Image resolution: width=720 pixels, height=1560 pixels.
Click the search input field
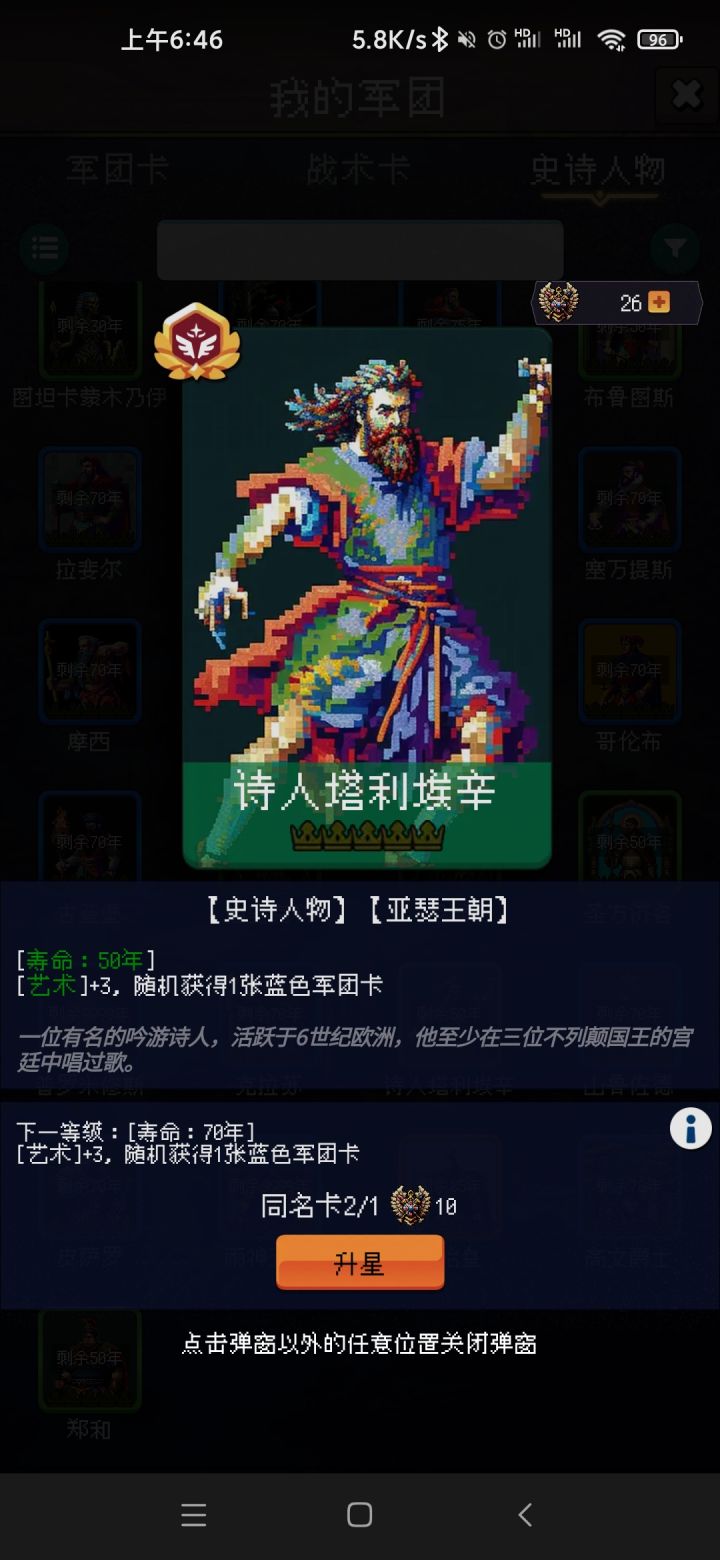tap(360, 249)
